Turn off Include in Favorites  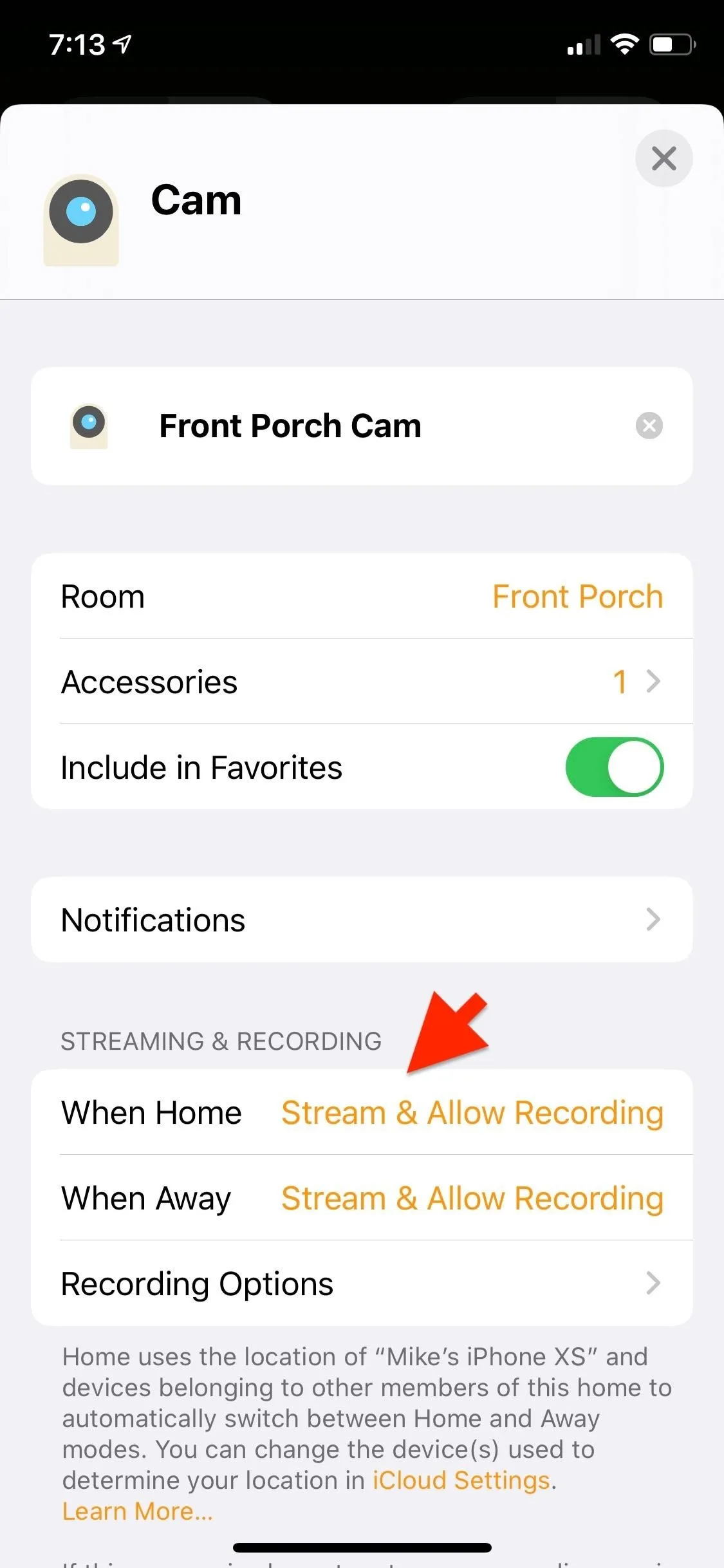tap(614, 767)
